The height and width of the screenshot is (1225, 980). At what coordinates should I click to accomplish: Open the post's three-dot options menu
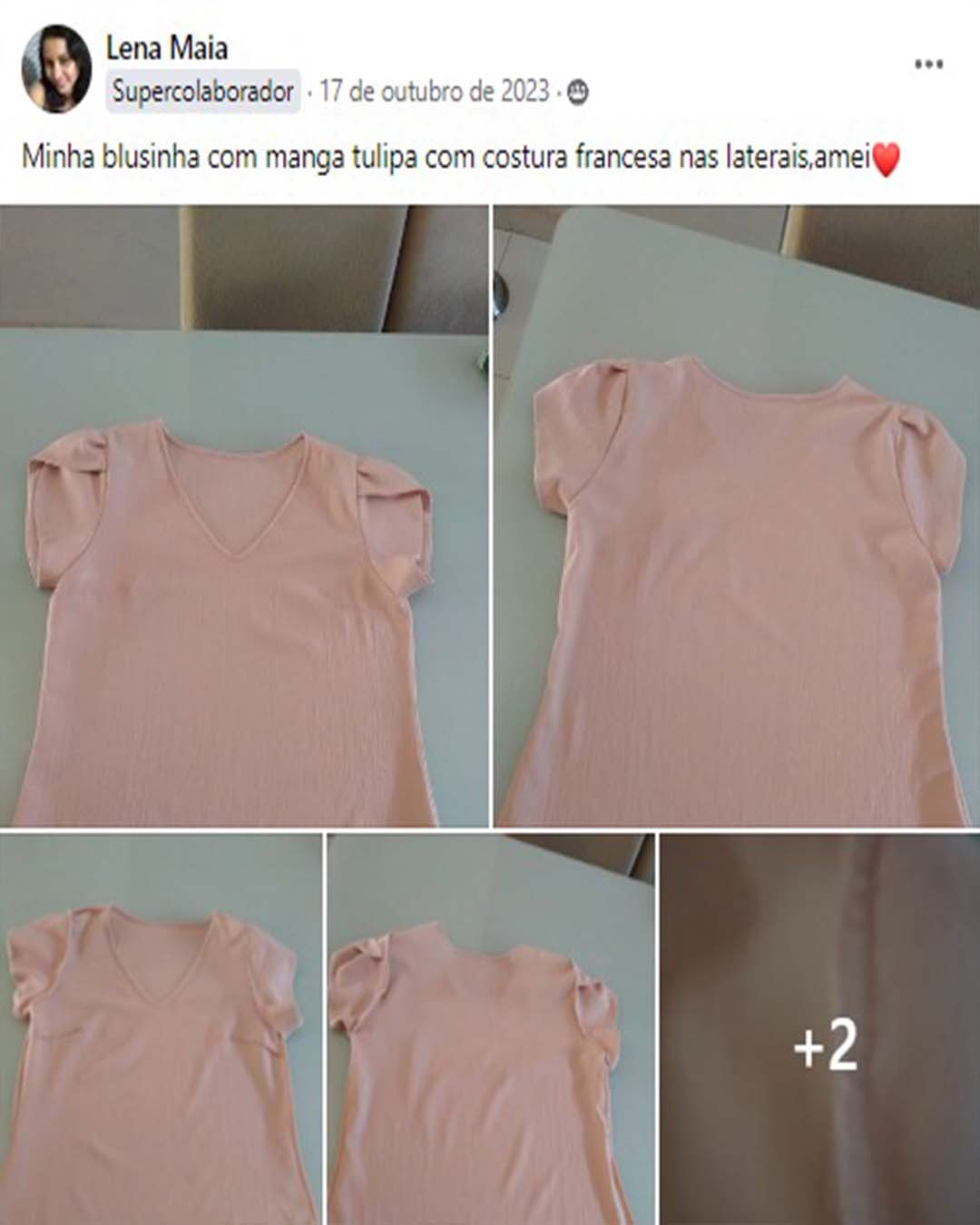coord(928,64)
